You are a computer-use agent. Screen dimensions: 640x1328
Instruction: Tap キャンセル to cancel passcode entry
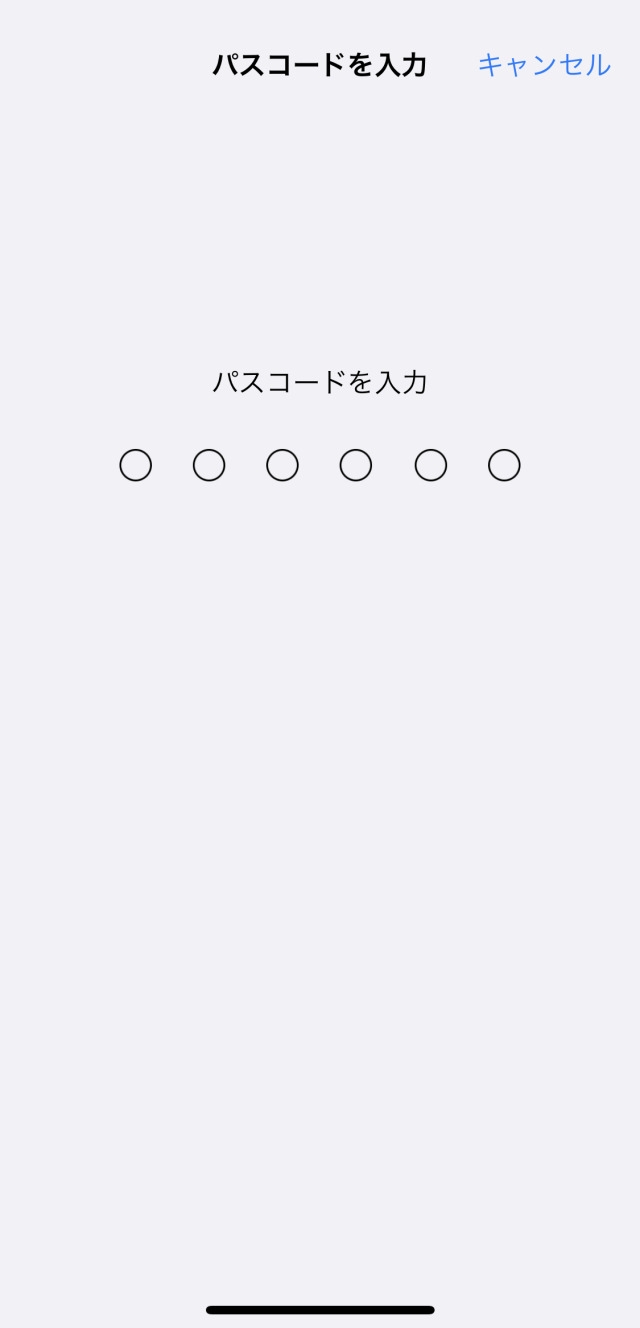click(543, 65)
